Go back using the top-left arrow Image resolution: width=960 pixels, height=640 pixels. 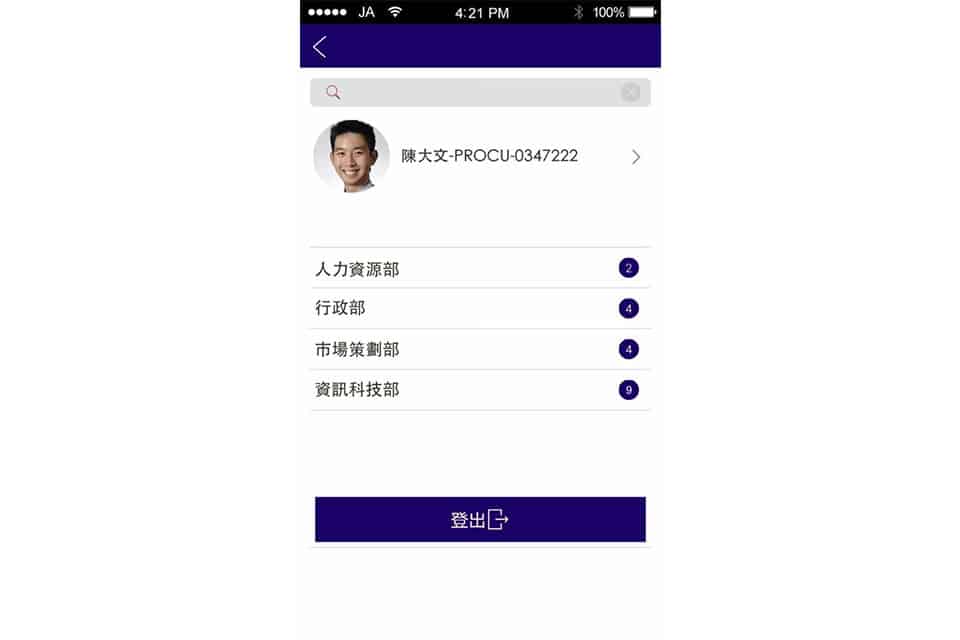coord(319,47)
